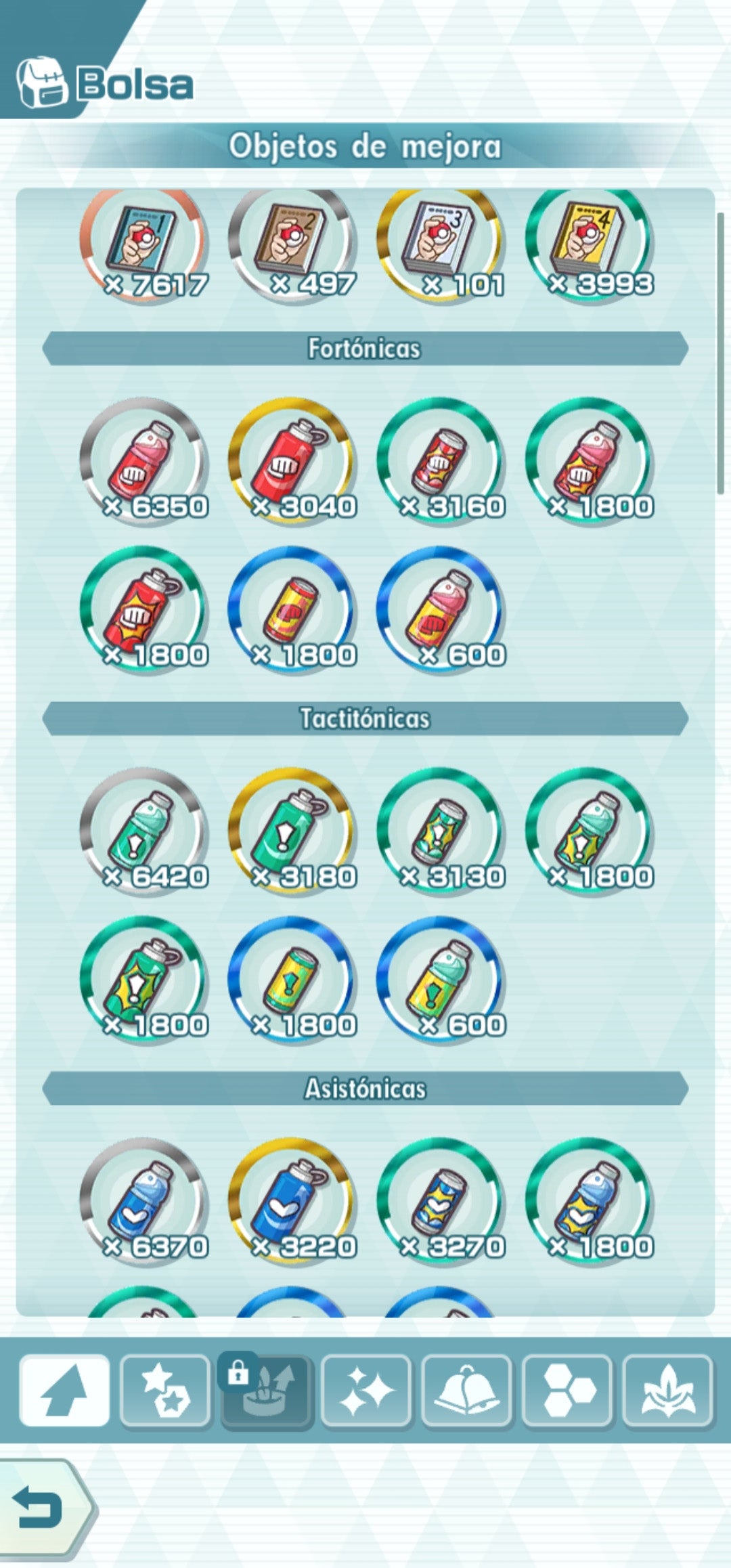Go back using the return arrow button

(x=41, y=1508)
